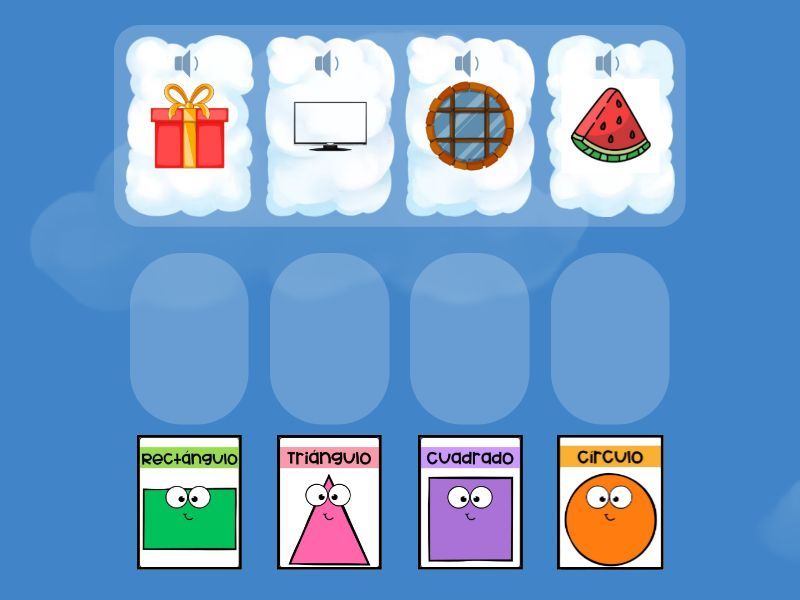
Task: Play the audio for the gift card
Action: (186, 64)
